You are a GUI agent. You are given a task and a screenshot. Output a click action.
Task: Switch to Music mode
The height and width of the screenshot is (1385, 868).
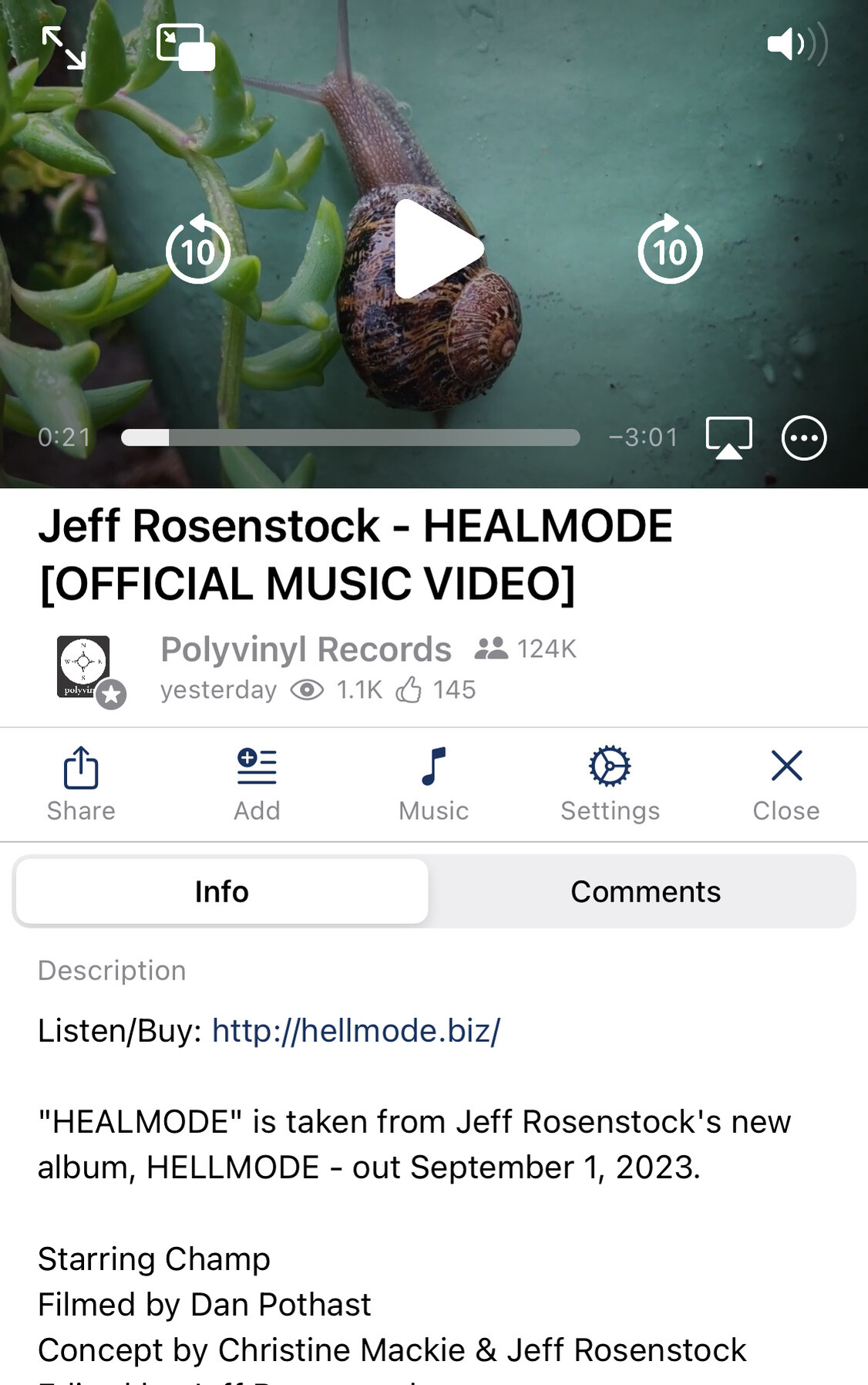click(x=434, y=783)
